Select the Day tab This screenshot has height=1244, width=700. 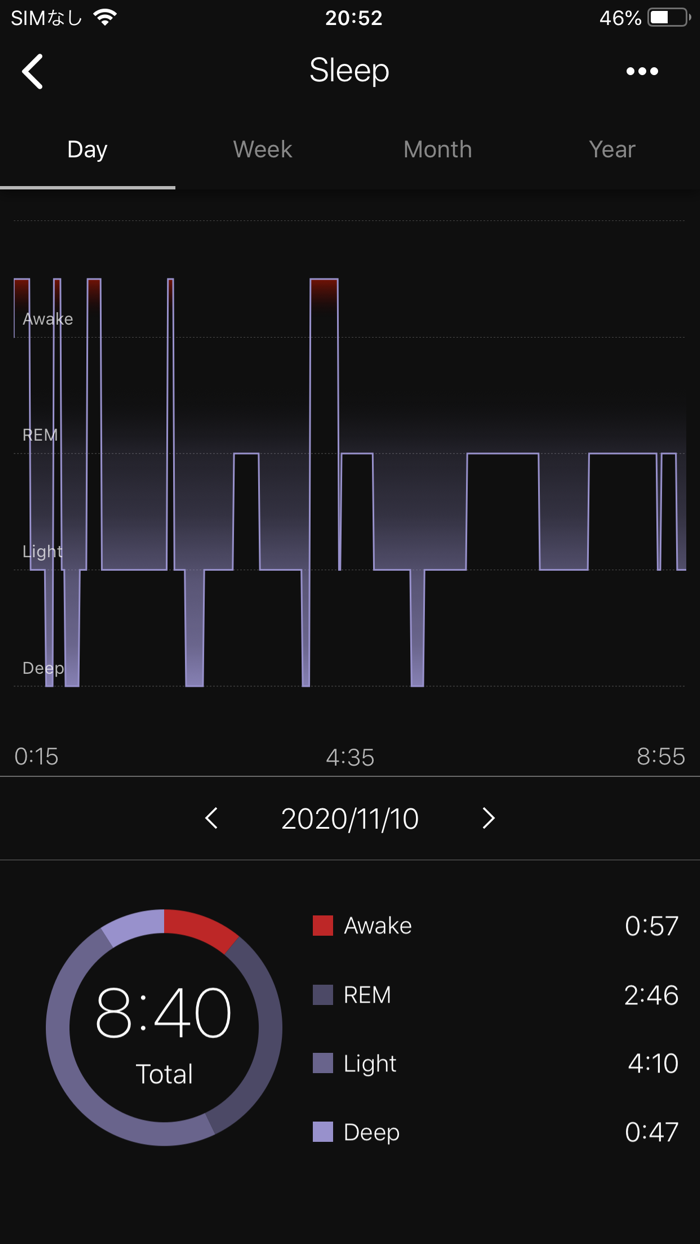pos(87,150)
